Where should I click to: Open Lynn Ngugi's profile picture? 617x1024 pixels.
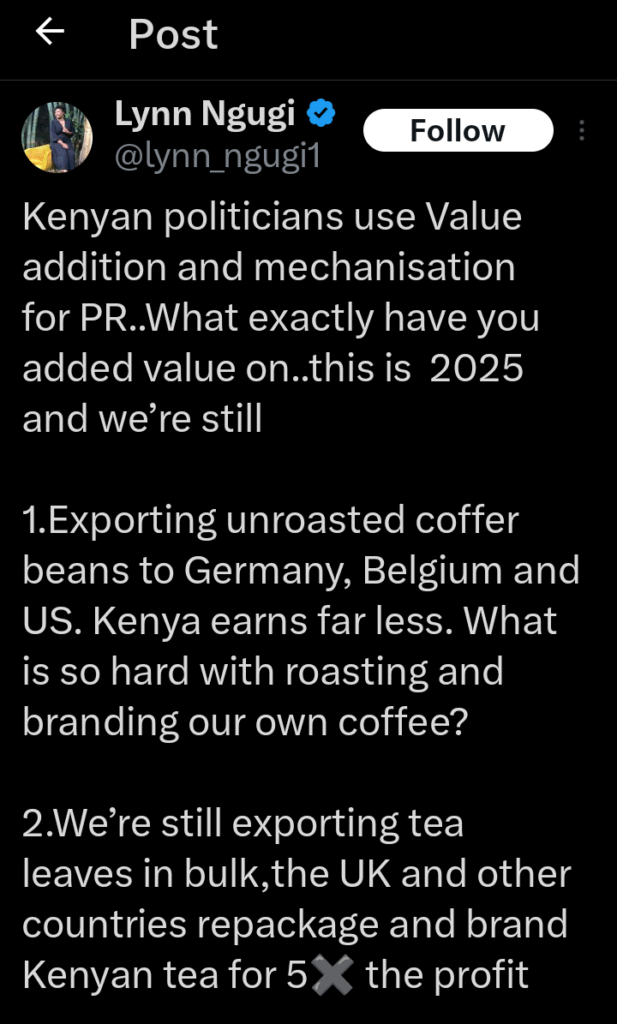tap(57, 137)
